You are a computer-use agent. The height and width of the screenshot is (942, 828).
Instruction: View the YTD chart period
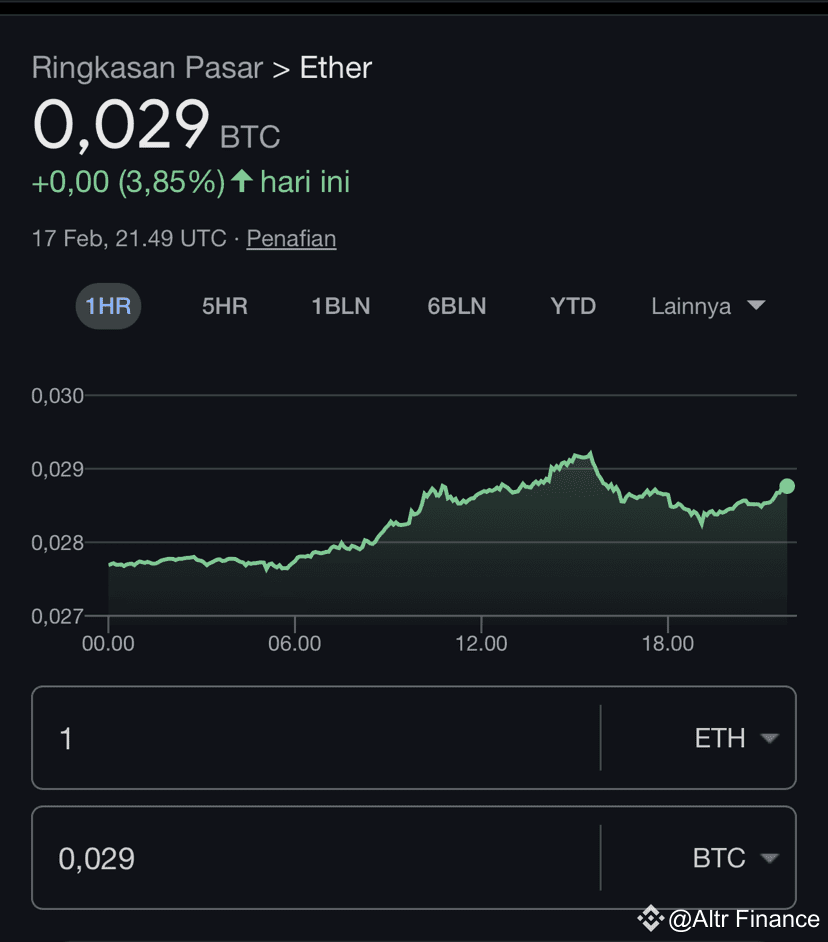[x=572, y=306]
